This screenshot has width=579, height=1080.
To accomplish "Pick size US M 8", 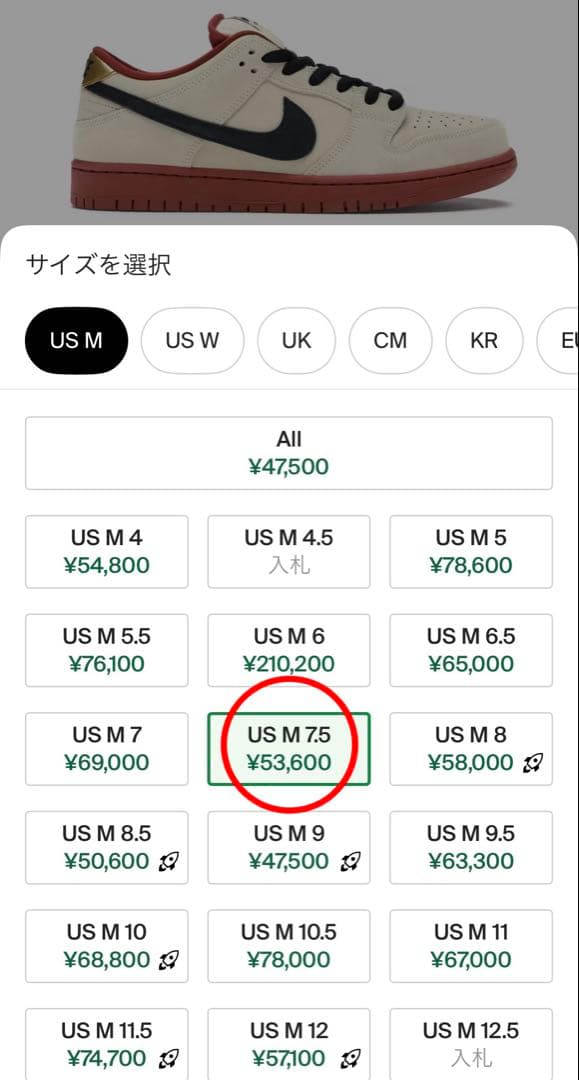I will (x=471, y=749).
